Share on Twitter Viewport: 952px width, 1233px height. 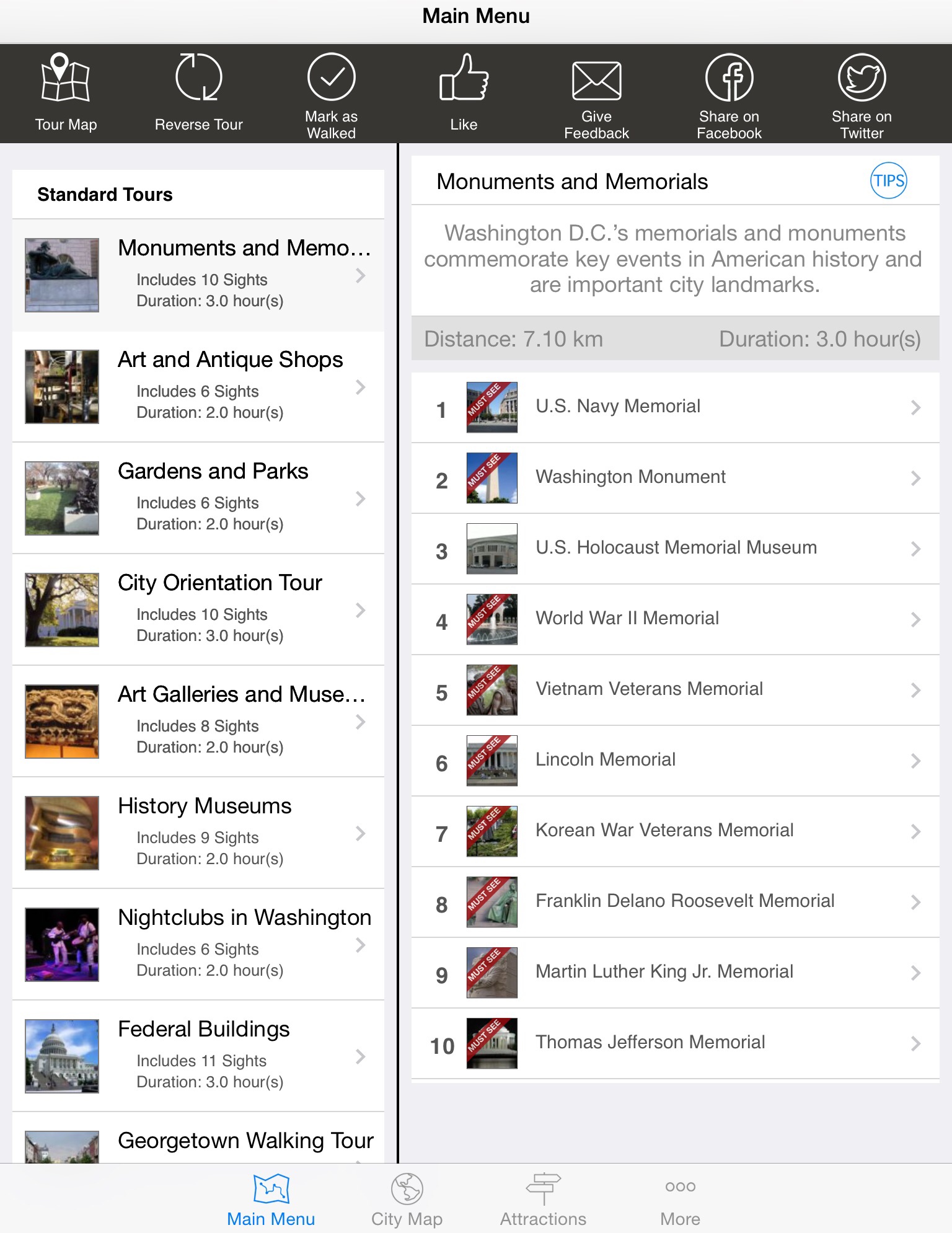click(862, 93)
